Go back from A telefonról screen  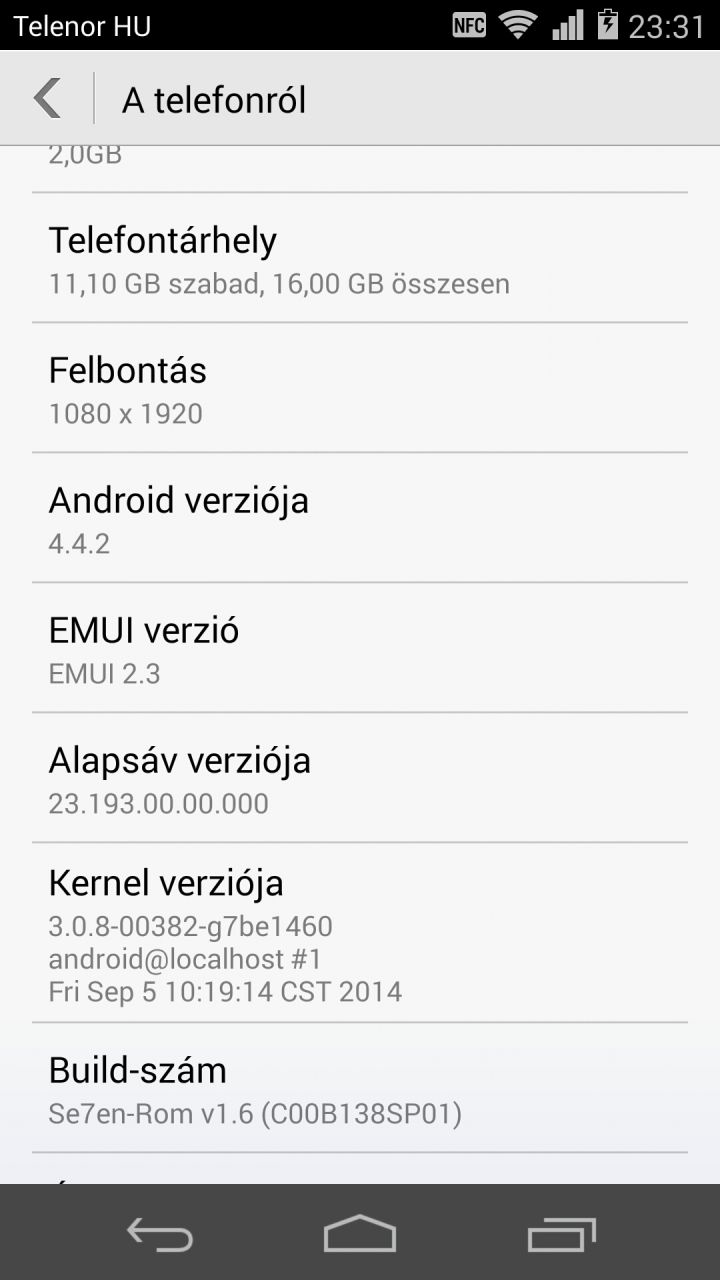point(48,99)
